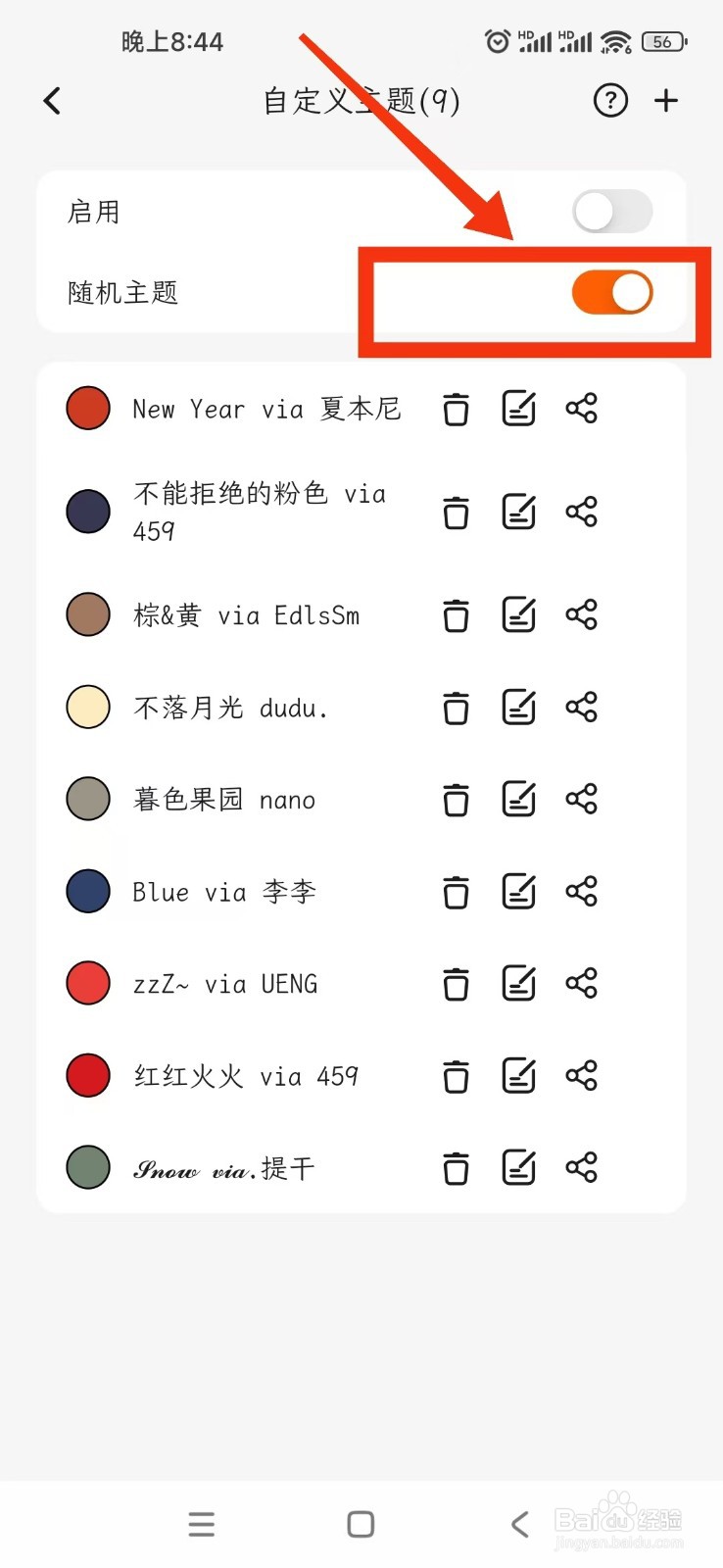The height and width of the screenshot is (1568, 723).
Task: Add a new custom theme
Action: pyautogui.click(x=666, y=100)
